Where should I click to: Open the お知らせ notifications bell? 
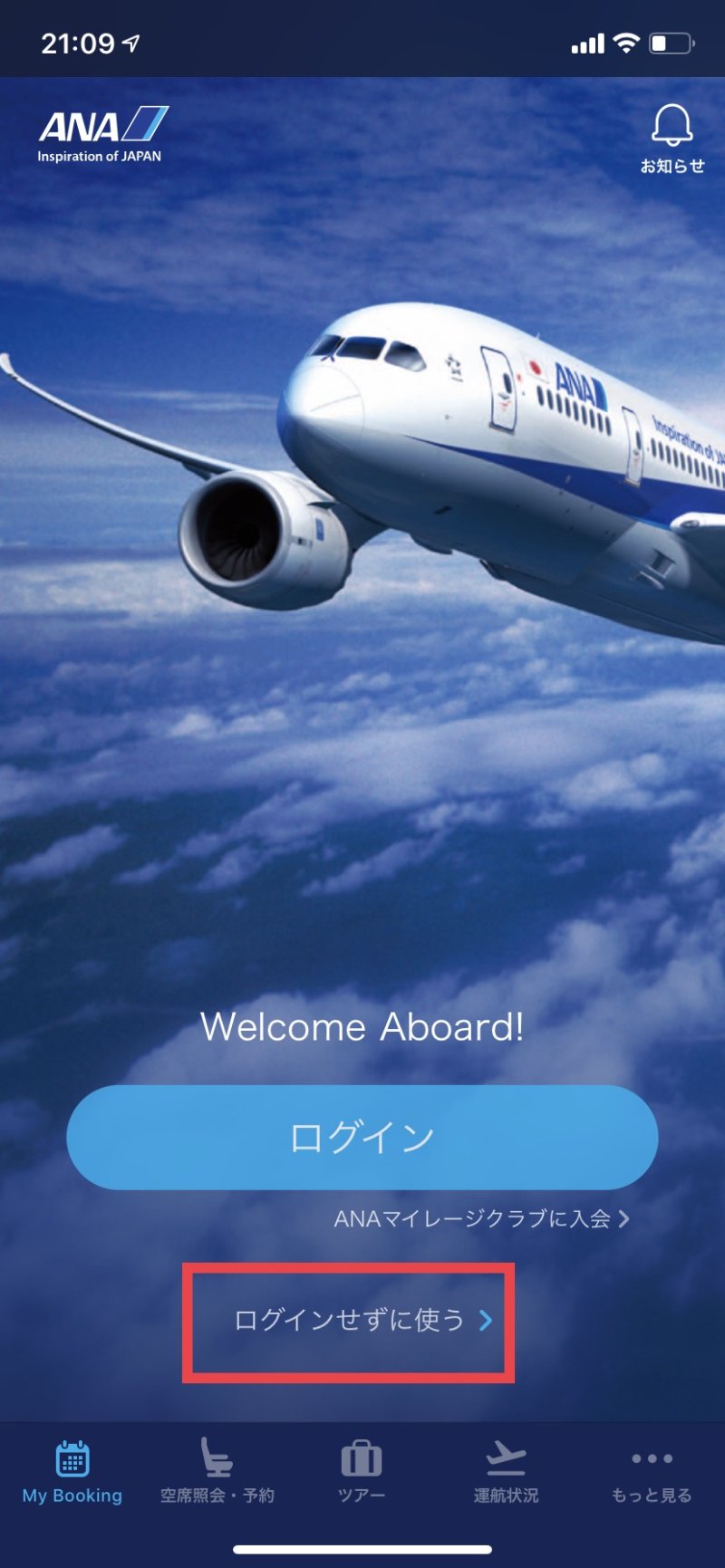[x=672, y=138]
